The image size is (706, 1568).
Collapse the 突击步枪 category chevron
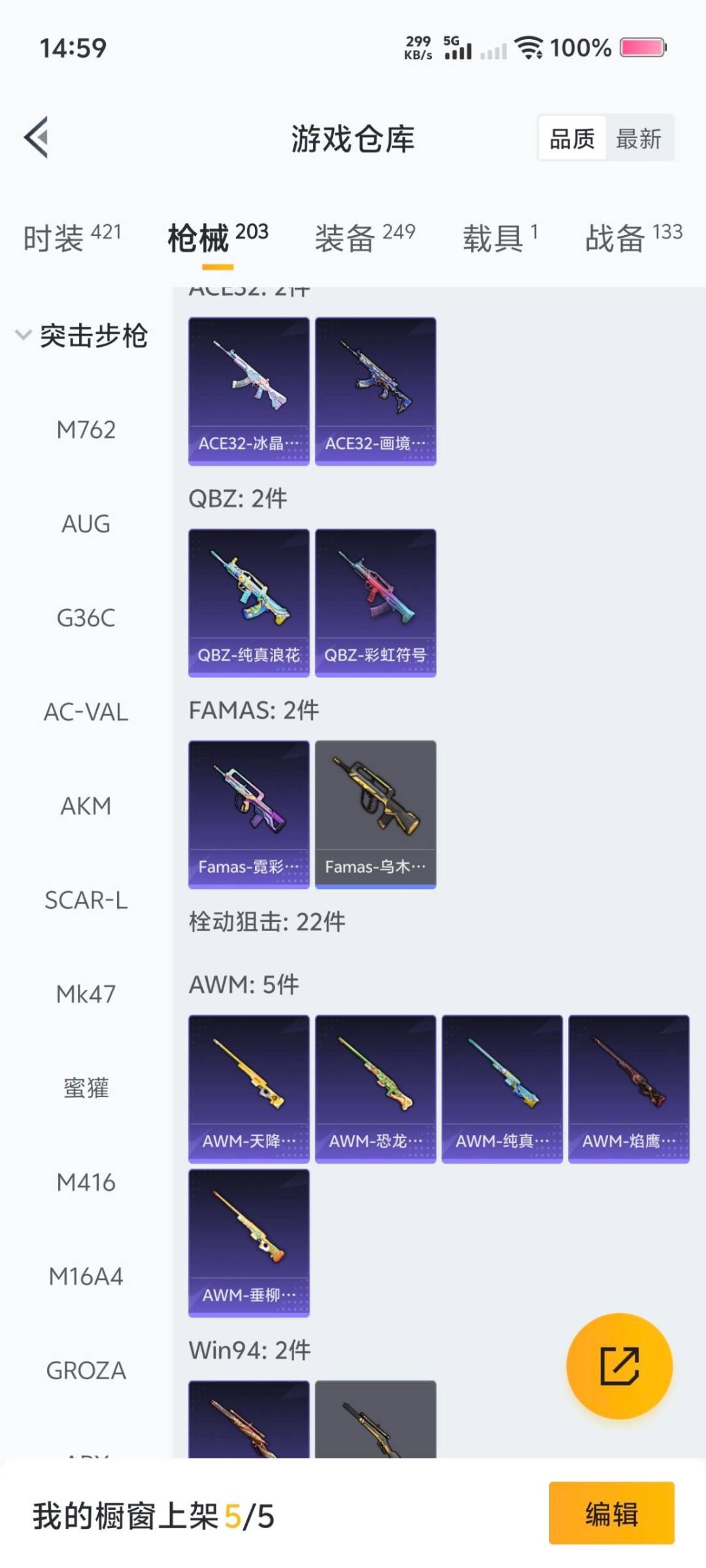(23, 335)
